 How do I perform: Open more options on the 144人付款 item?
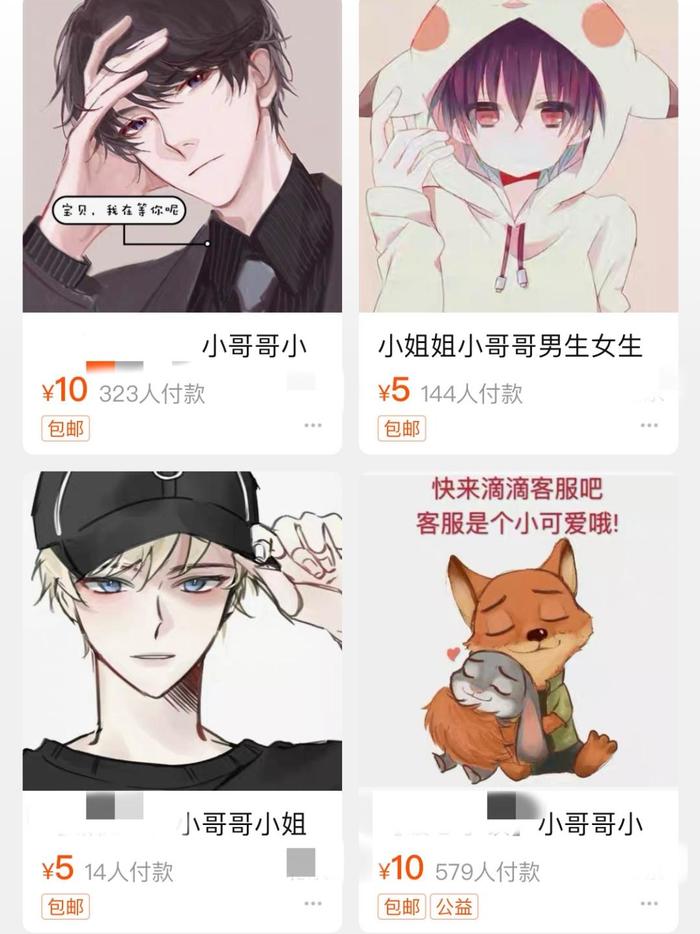(x=650, y=426)
